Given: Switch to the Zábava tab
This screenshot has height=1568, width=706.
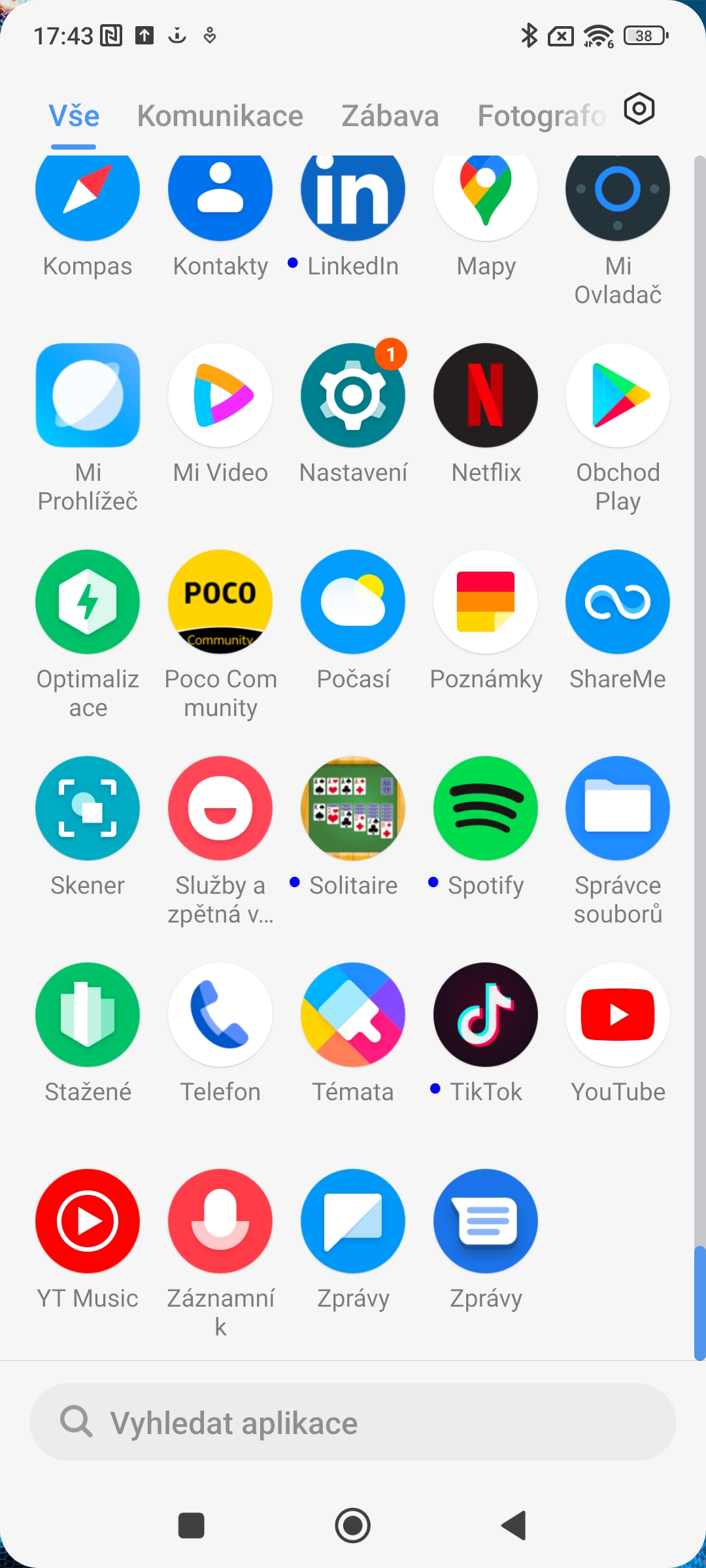Looking at the screenshot, I should 390,116.
